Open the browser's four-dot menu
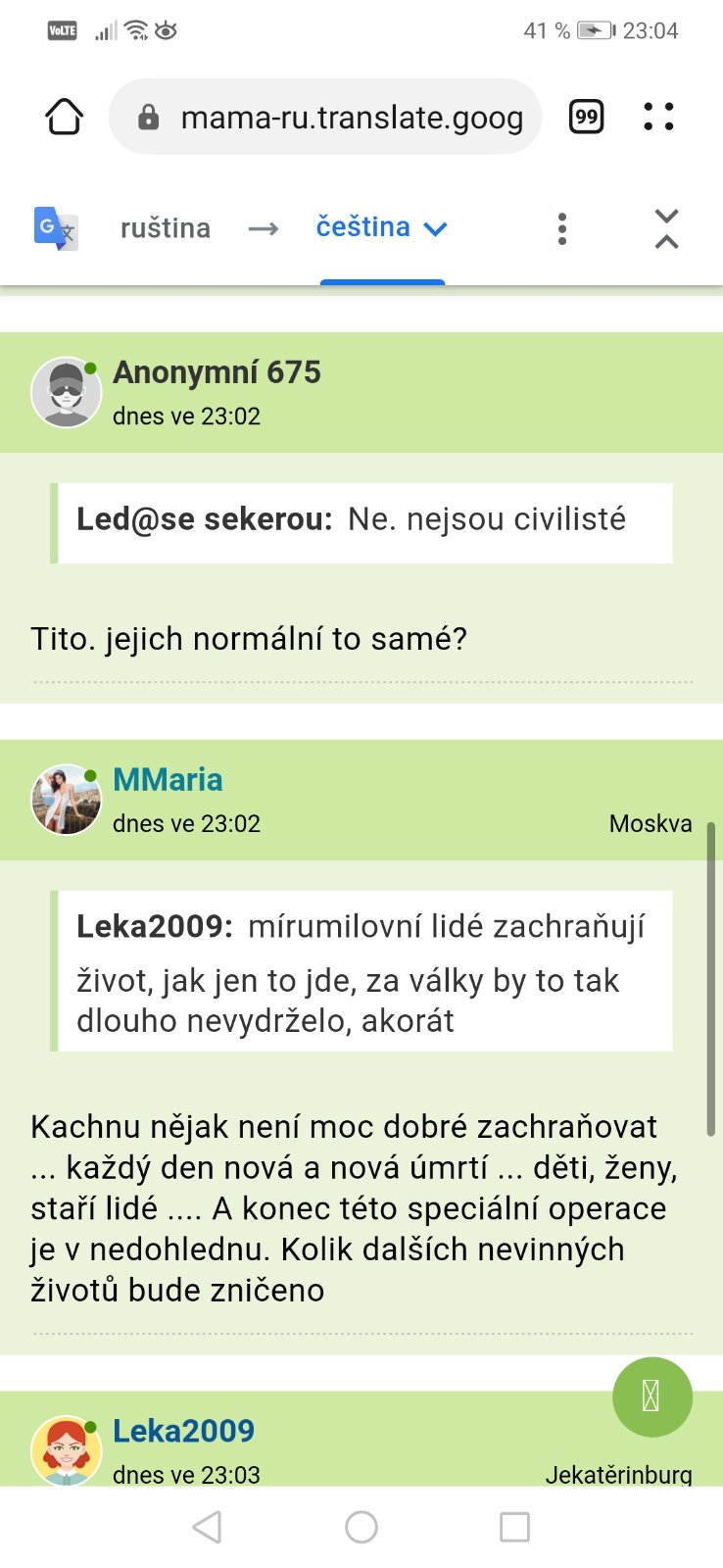The image size is (723, 1568). pyautogui.click(x=658, y=118)
